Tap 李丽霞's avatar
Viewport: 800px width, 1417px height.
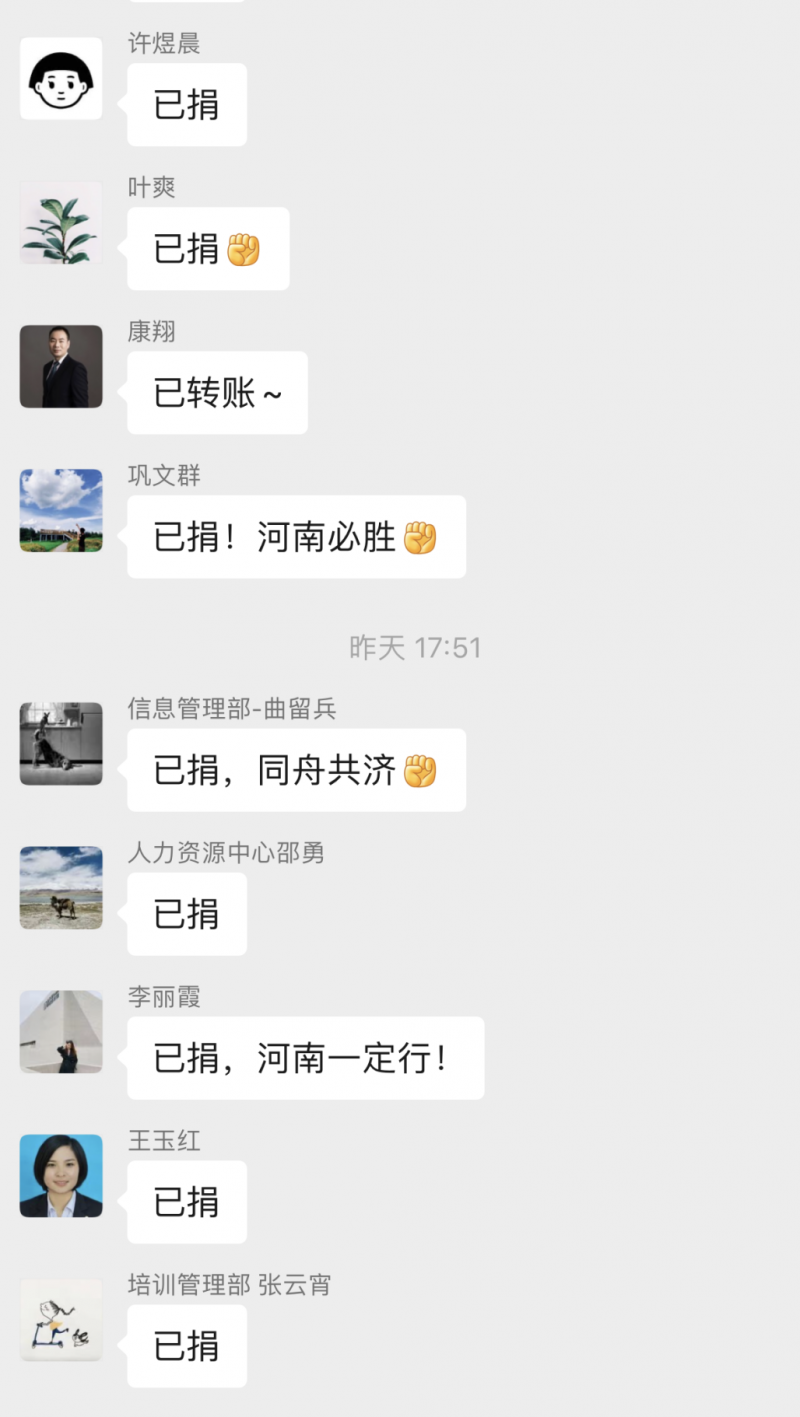click(x=61, y=1031)
